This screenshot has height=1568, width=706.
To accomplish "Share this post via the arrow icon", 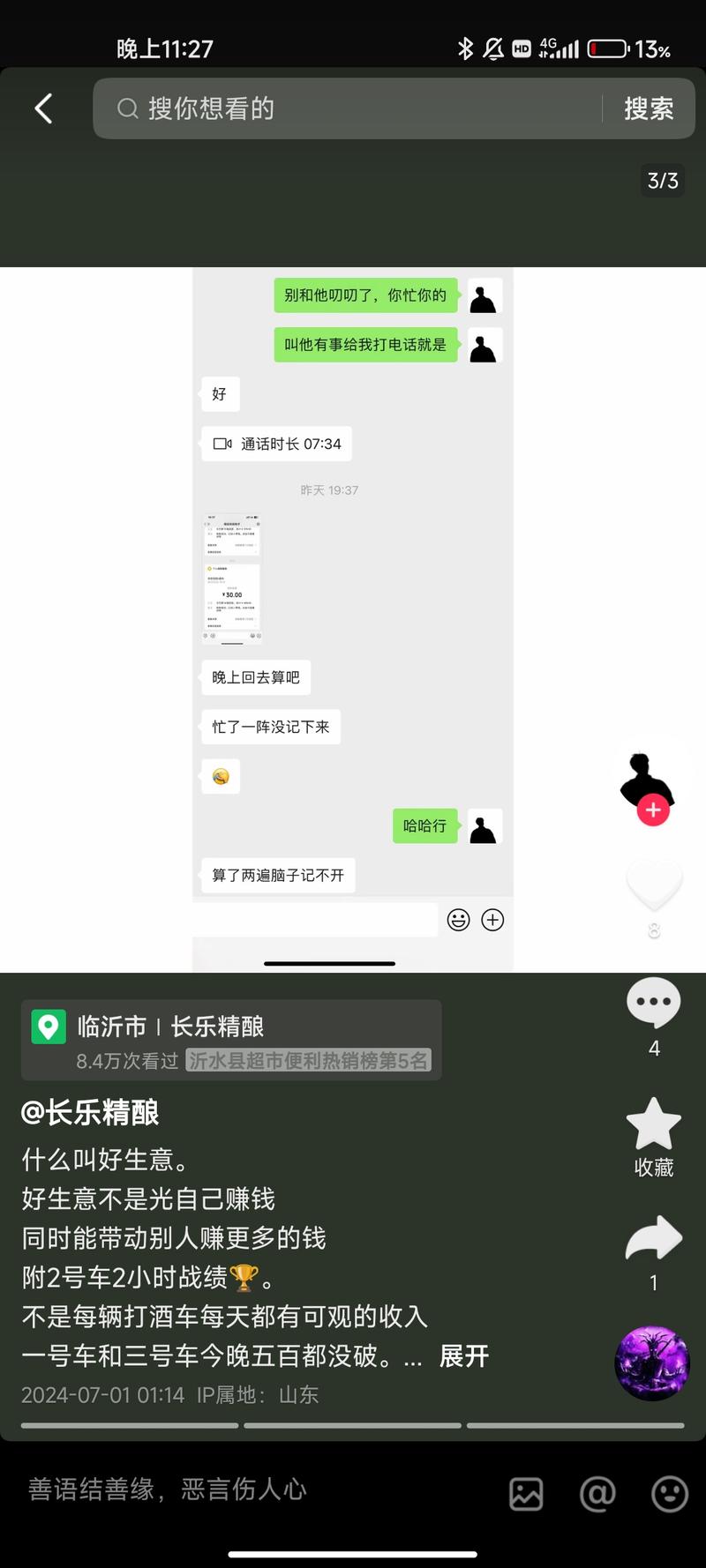I will [x=654, y=1239].
